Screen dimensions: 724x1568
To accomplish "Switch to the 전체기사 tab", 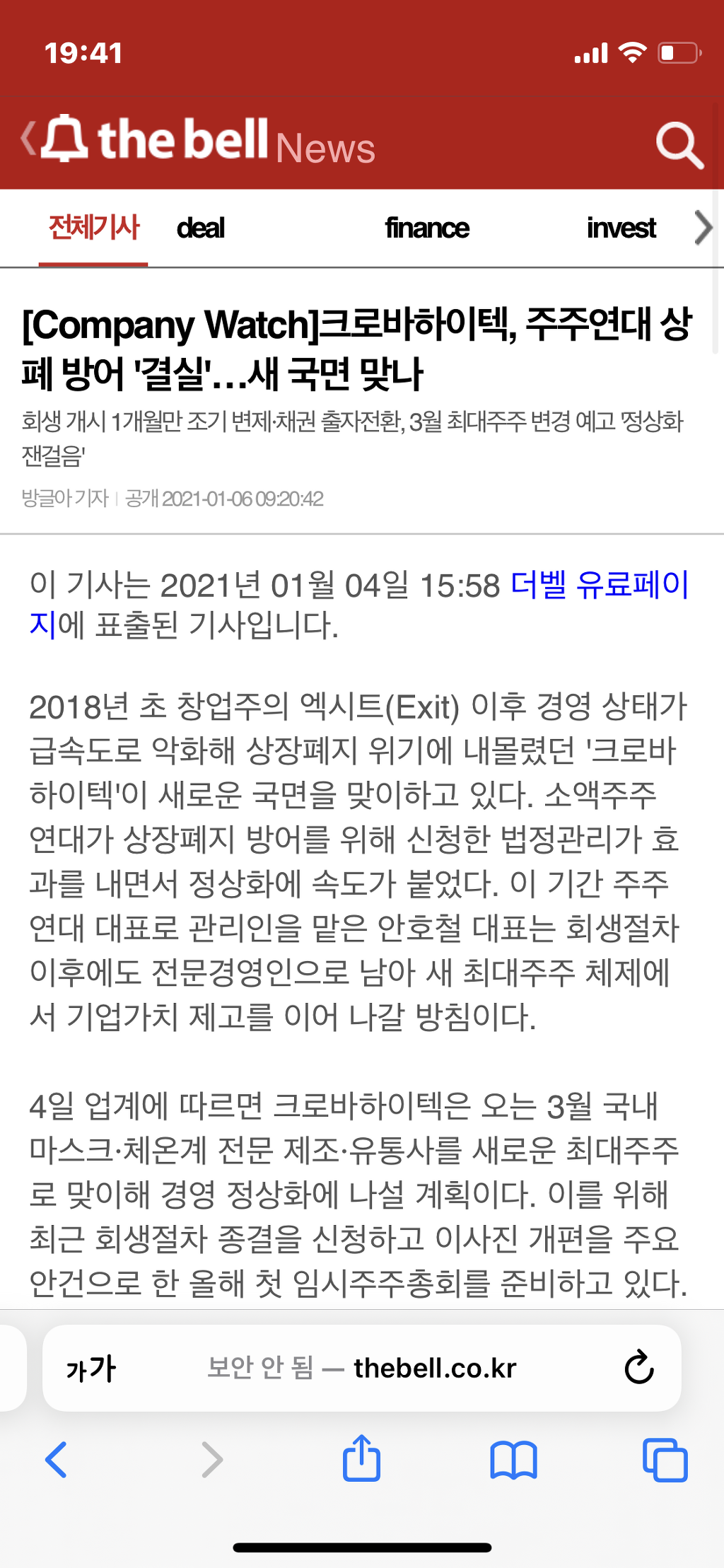I will pyautogui.click(x=93, y=228).
